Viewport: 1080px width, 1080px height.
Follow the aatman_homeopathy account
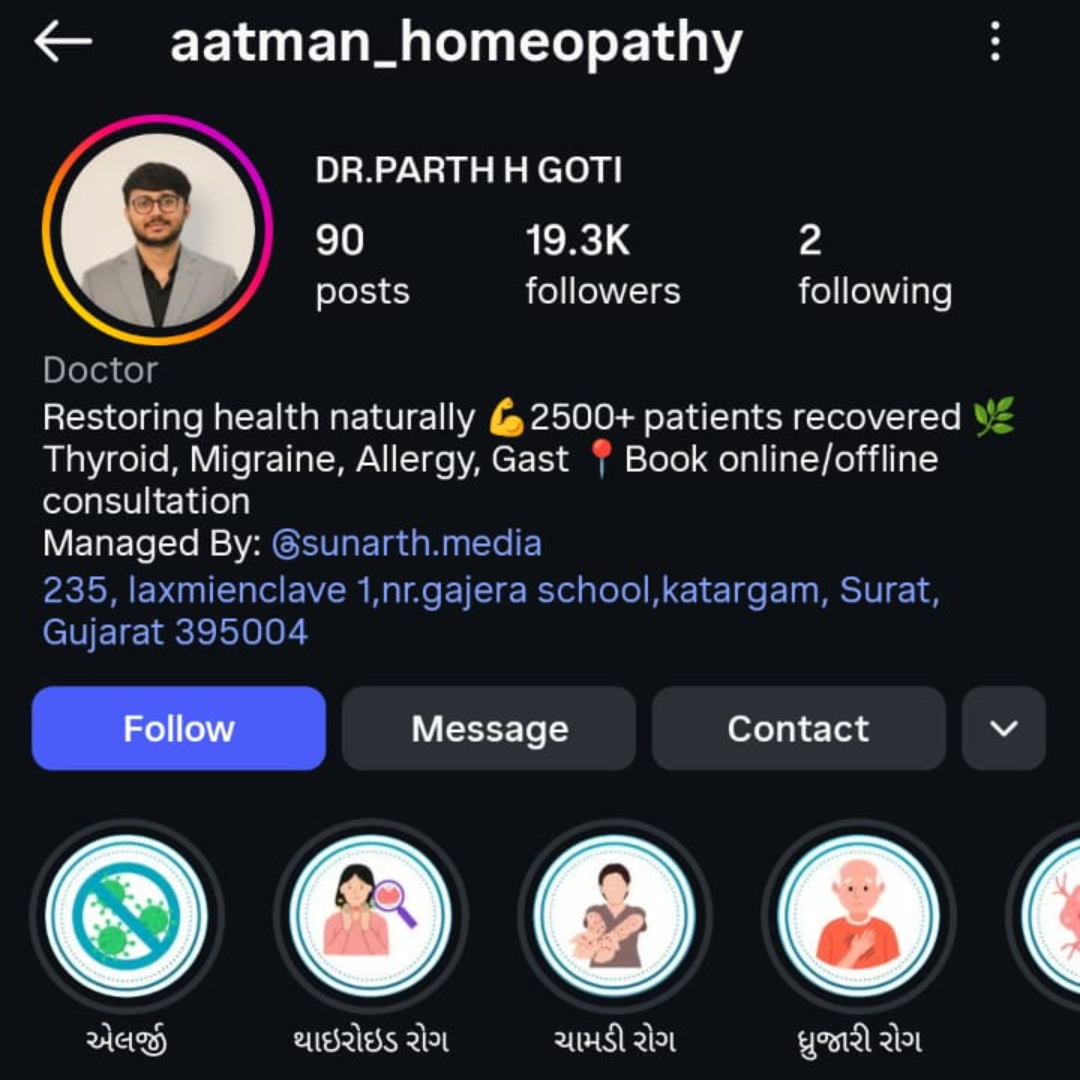pos(178,728)
